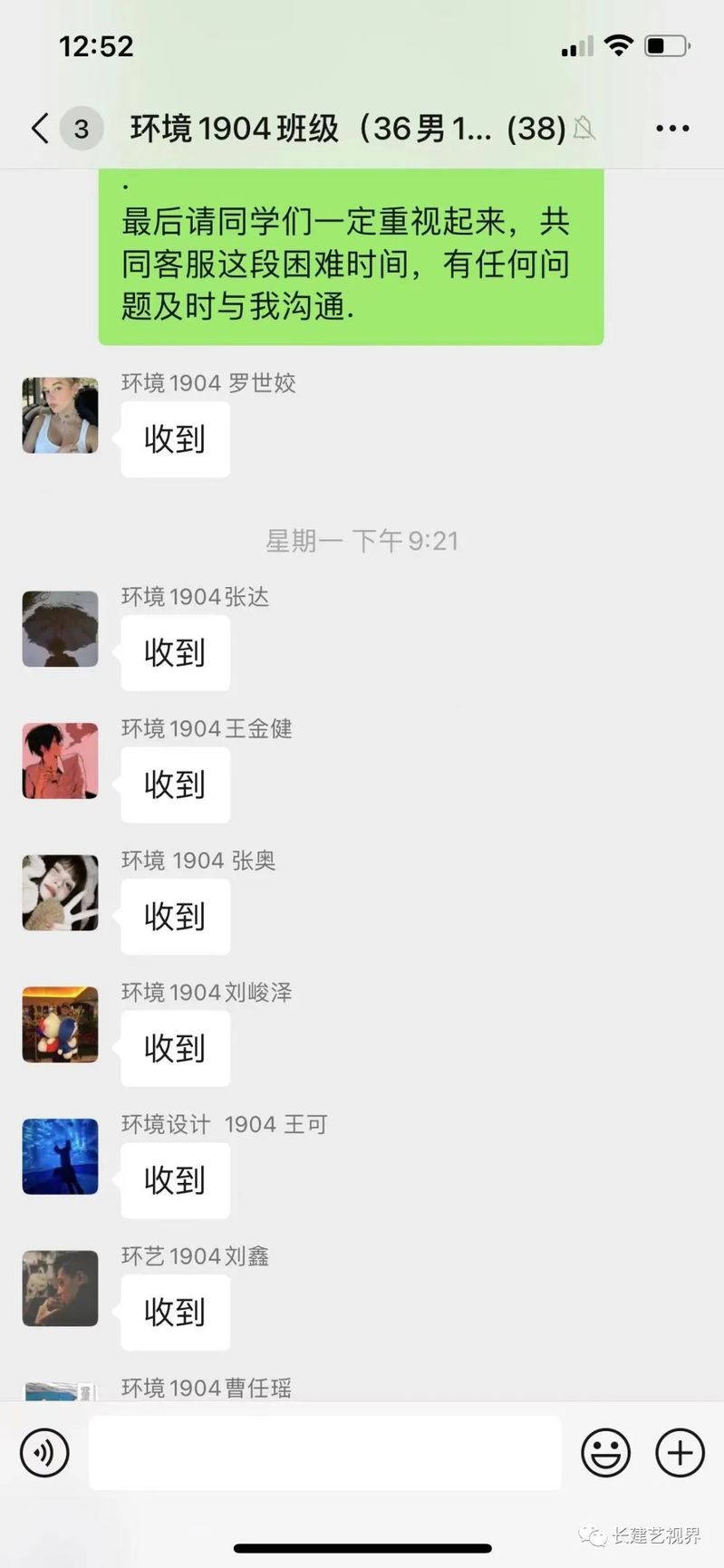The image size is (724, 1568).
Task: Focus the message text field
Action: tap(324, 1453)
